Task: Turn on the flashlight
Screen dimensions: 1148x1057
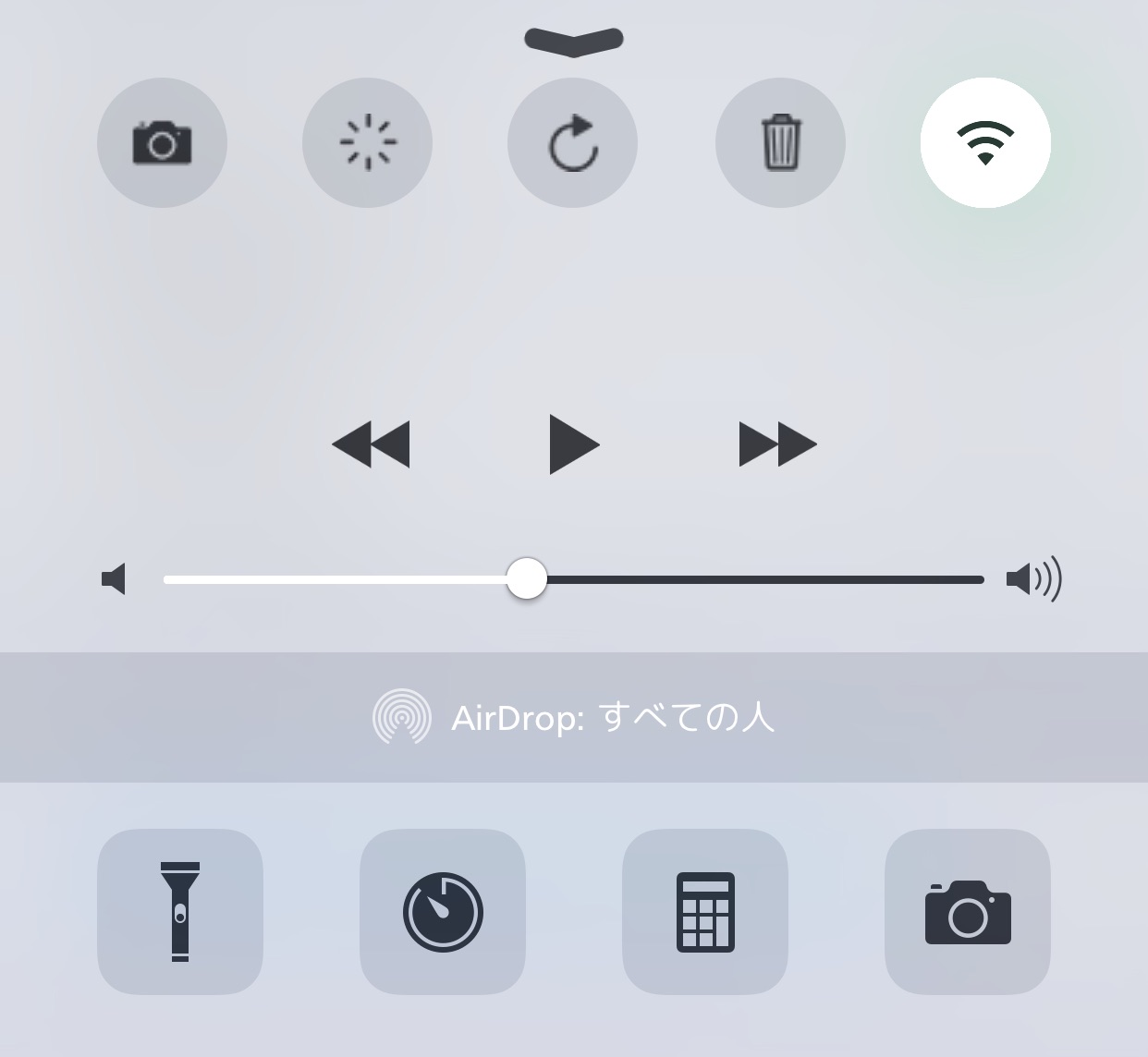Action: (x=180, y=912)
